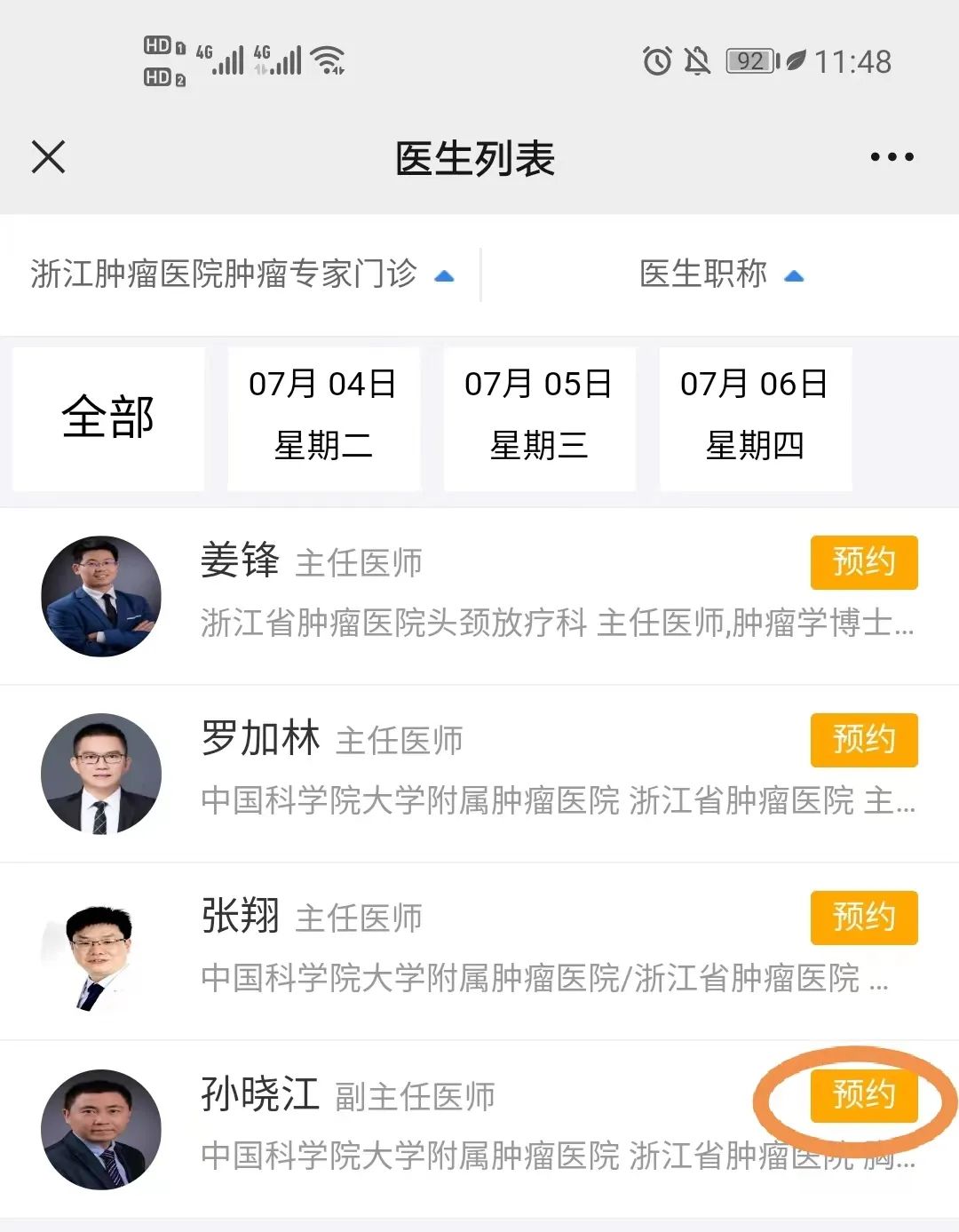This screenshot has width=959, height=1232.
Task: Select the 全部 date tab
Action: coord(108,417)
